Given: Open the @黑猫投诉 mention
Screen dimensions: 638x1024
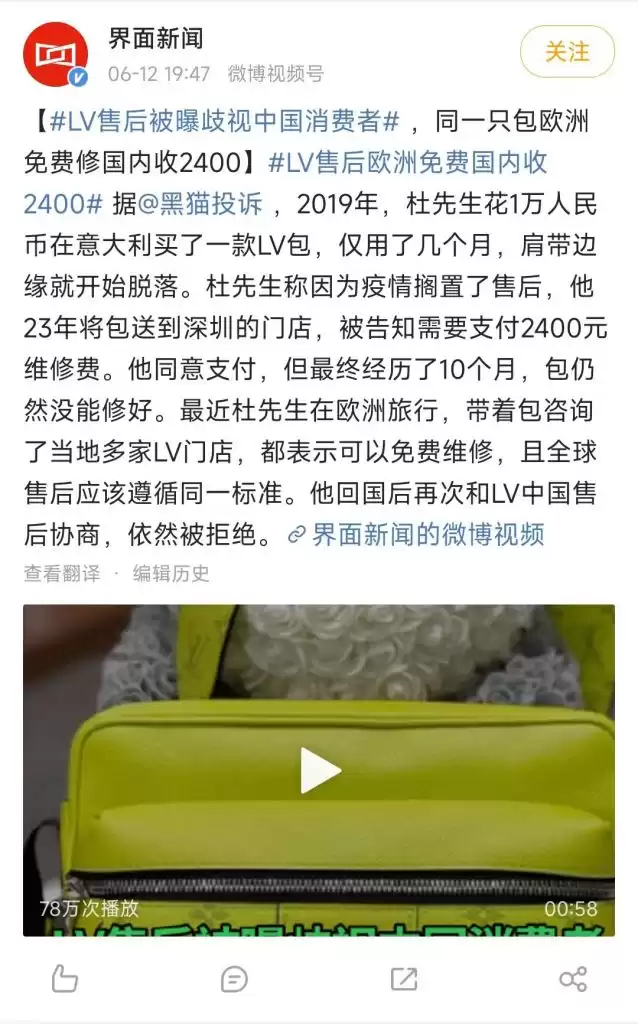Looking at the screenshot, I should coord(199,204).
